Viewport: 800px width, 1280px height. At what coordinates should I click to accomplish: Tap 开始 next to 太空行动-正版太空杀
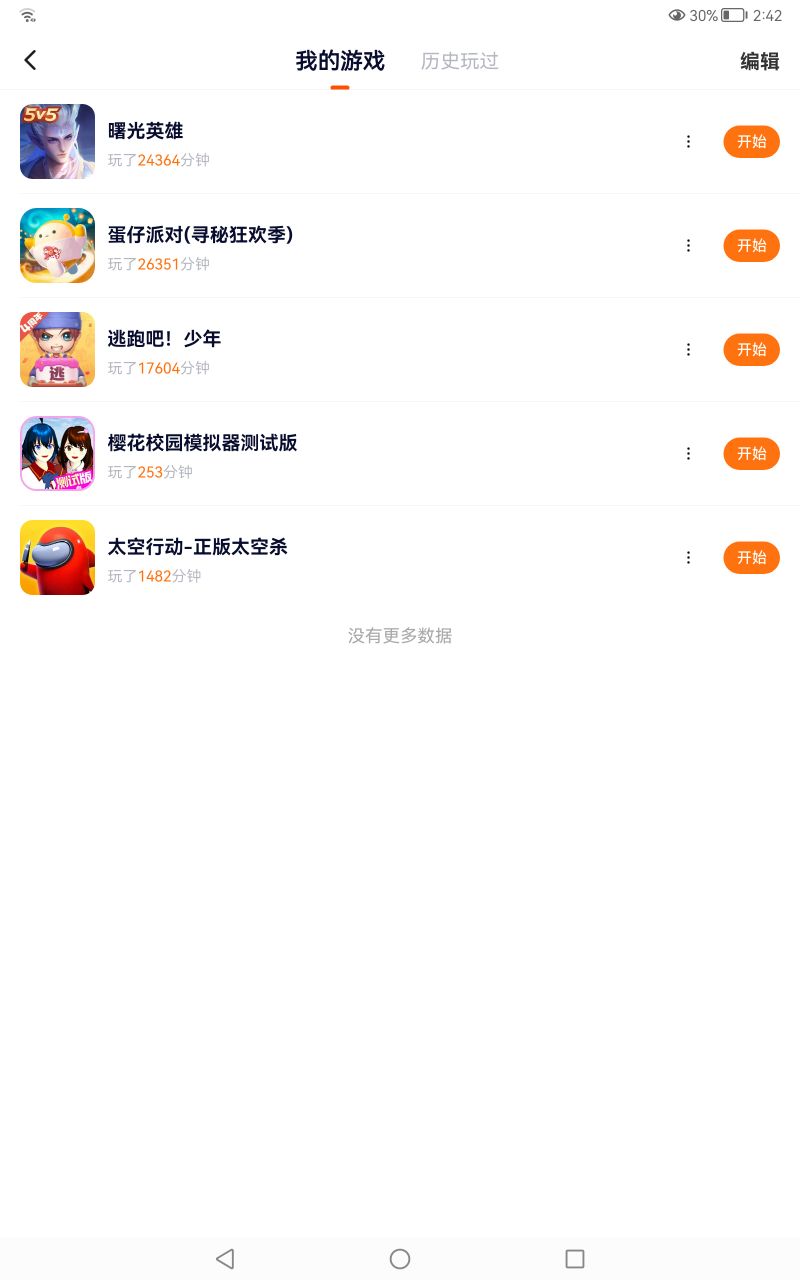[751, 558]
